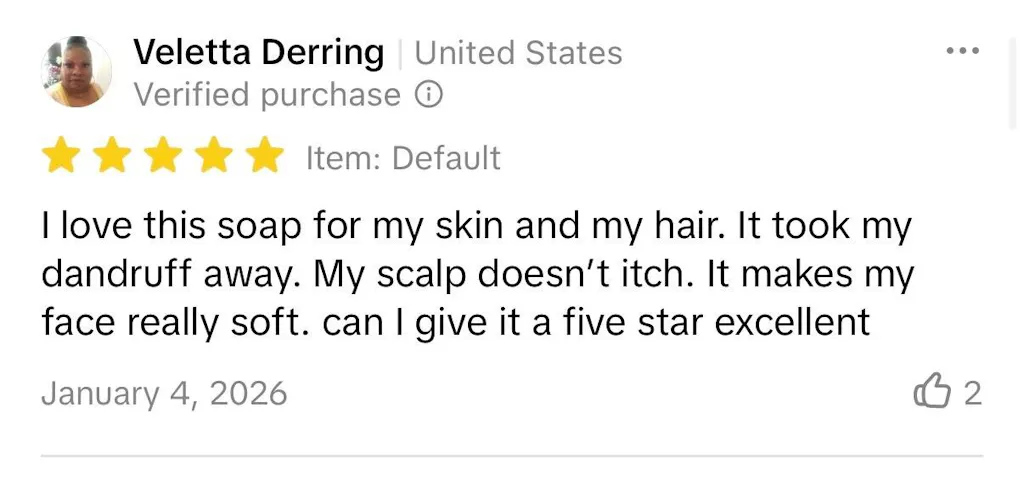The image size is (1024, 481).
Task: Open Veletta Derring's profile picture
Action: tap(76, 72)
